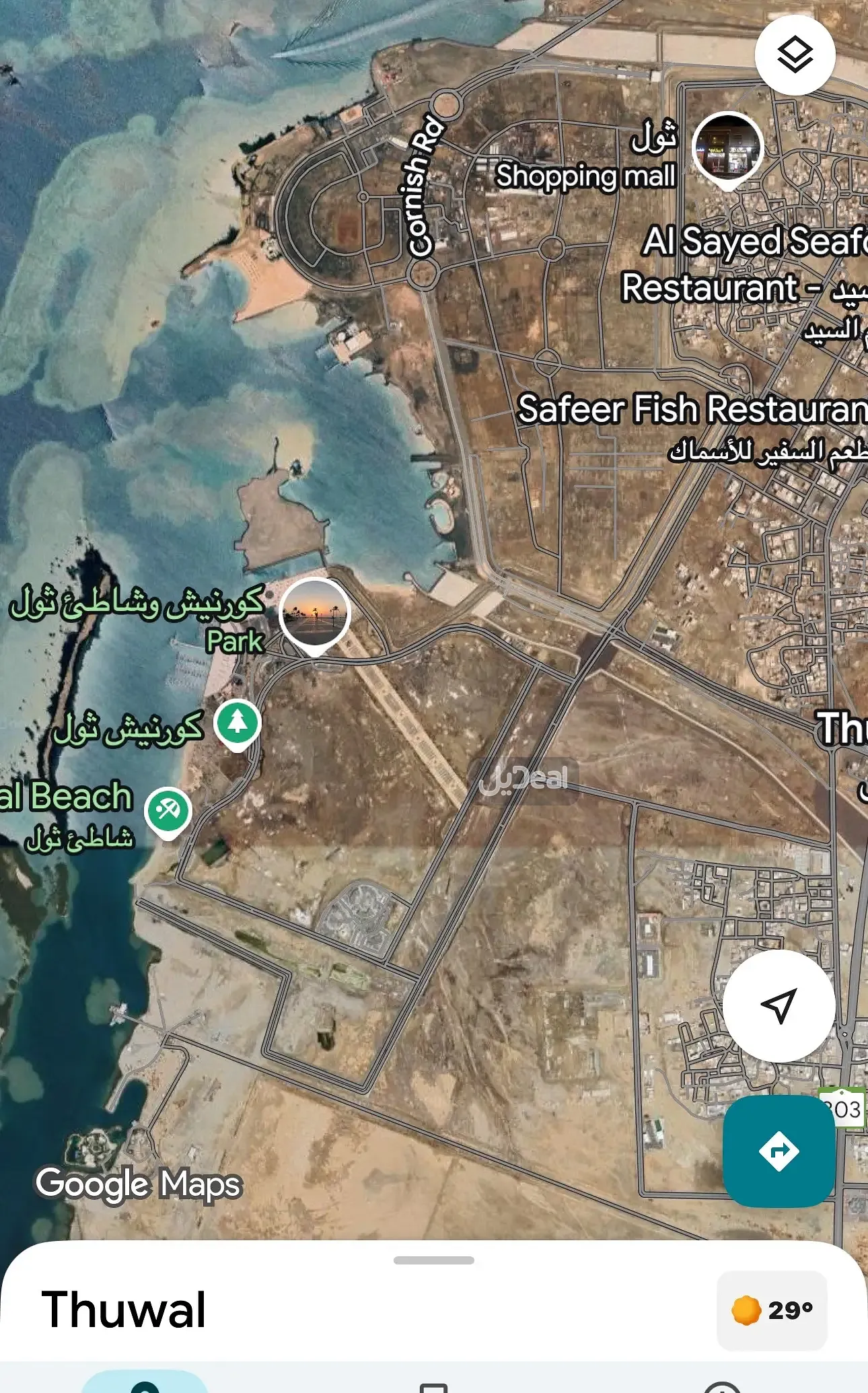The width and height of the screenshot is (868, 1393).
Task: Open the sunset photo pin at the Park
Action: (314, 614)
